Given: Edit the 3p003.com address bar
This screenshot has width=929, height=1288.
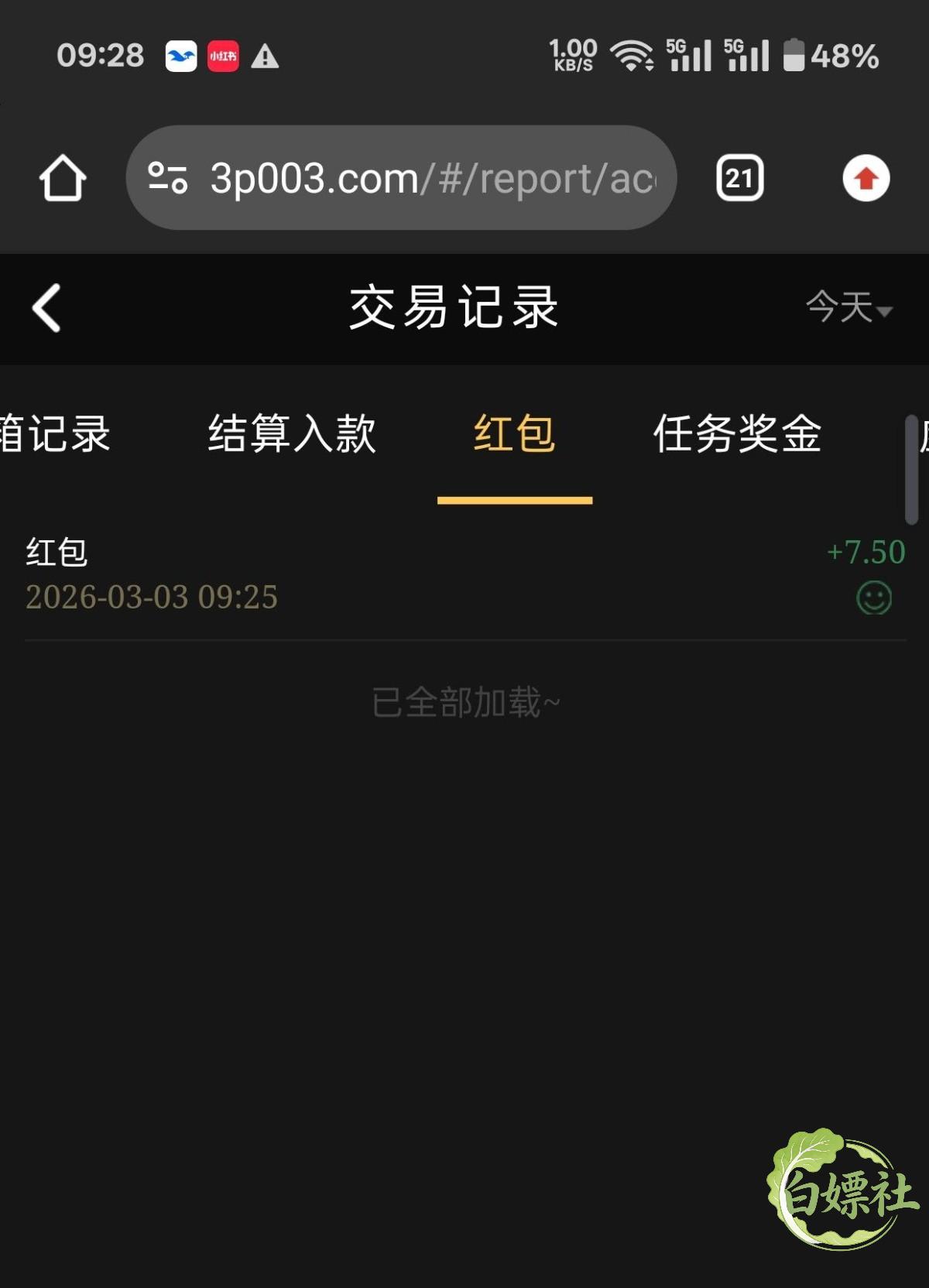Looking at the screenshot, I should [x=401, y=178].
